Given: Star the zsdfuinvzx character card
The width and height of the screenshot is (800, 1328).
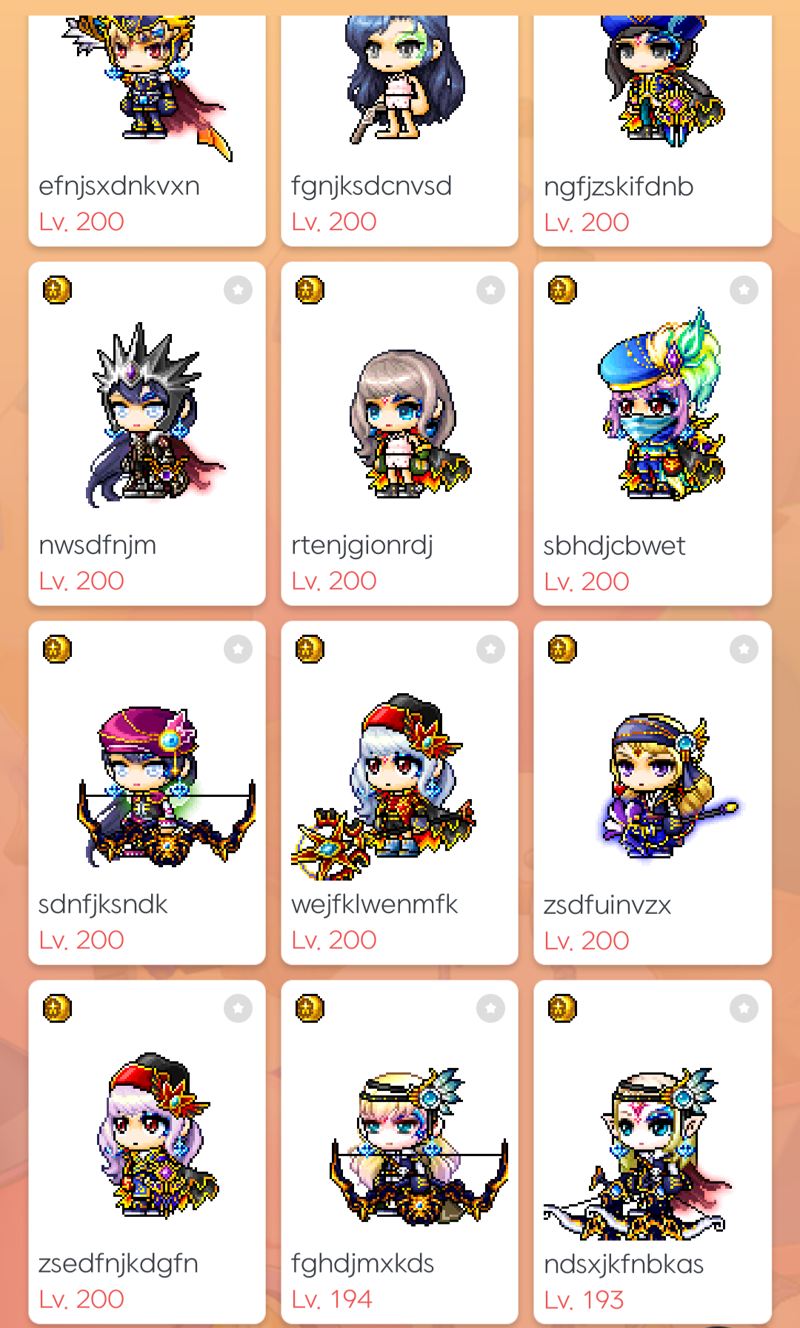Looking at the screenshot, I should pos(743,649).
